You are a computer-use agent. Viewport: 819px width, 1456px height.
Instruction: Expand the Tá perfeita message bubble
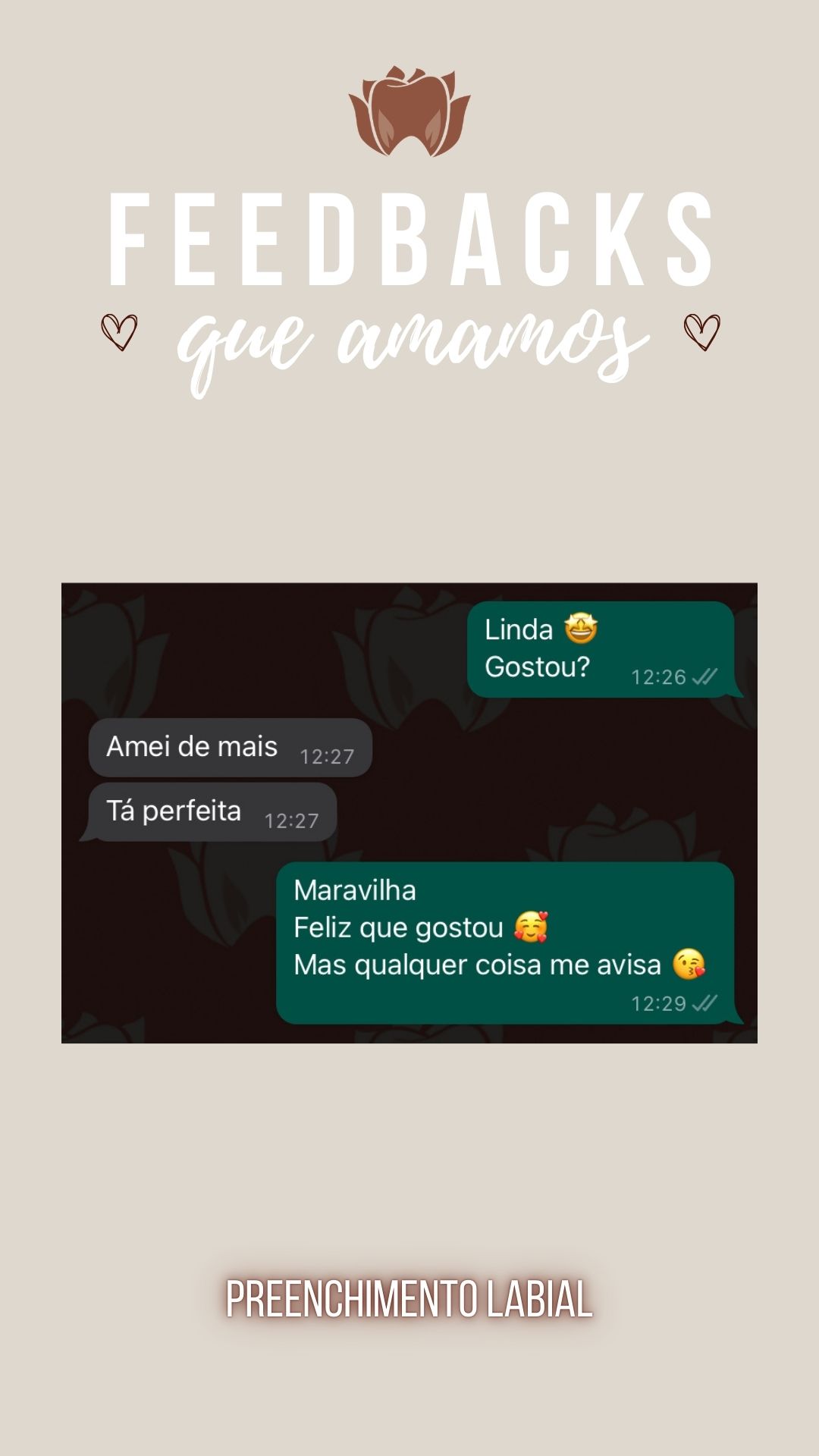tap(212, 811)
